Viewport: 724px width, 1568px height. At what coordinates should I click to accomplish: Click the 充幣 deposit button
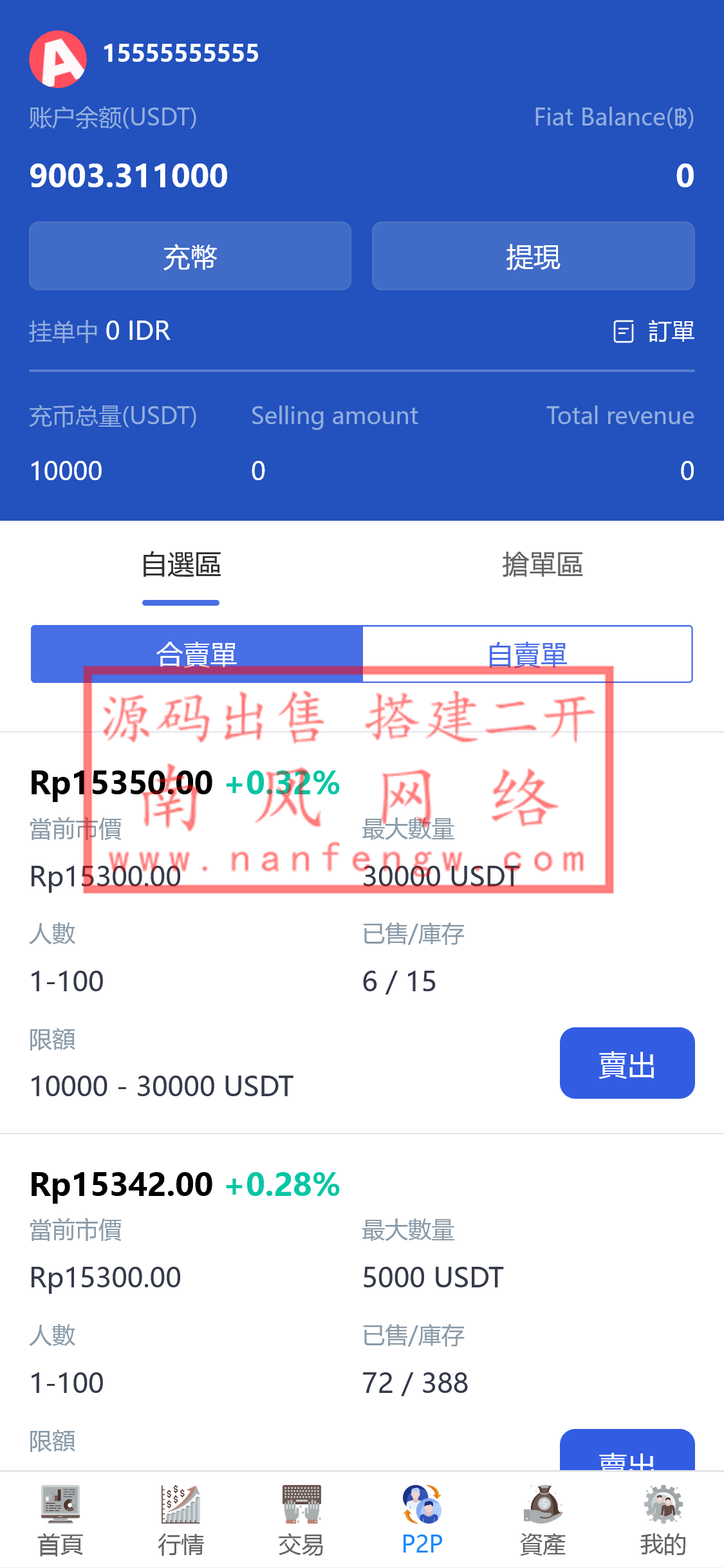[x=190, y=256]
